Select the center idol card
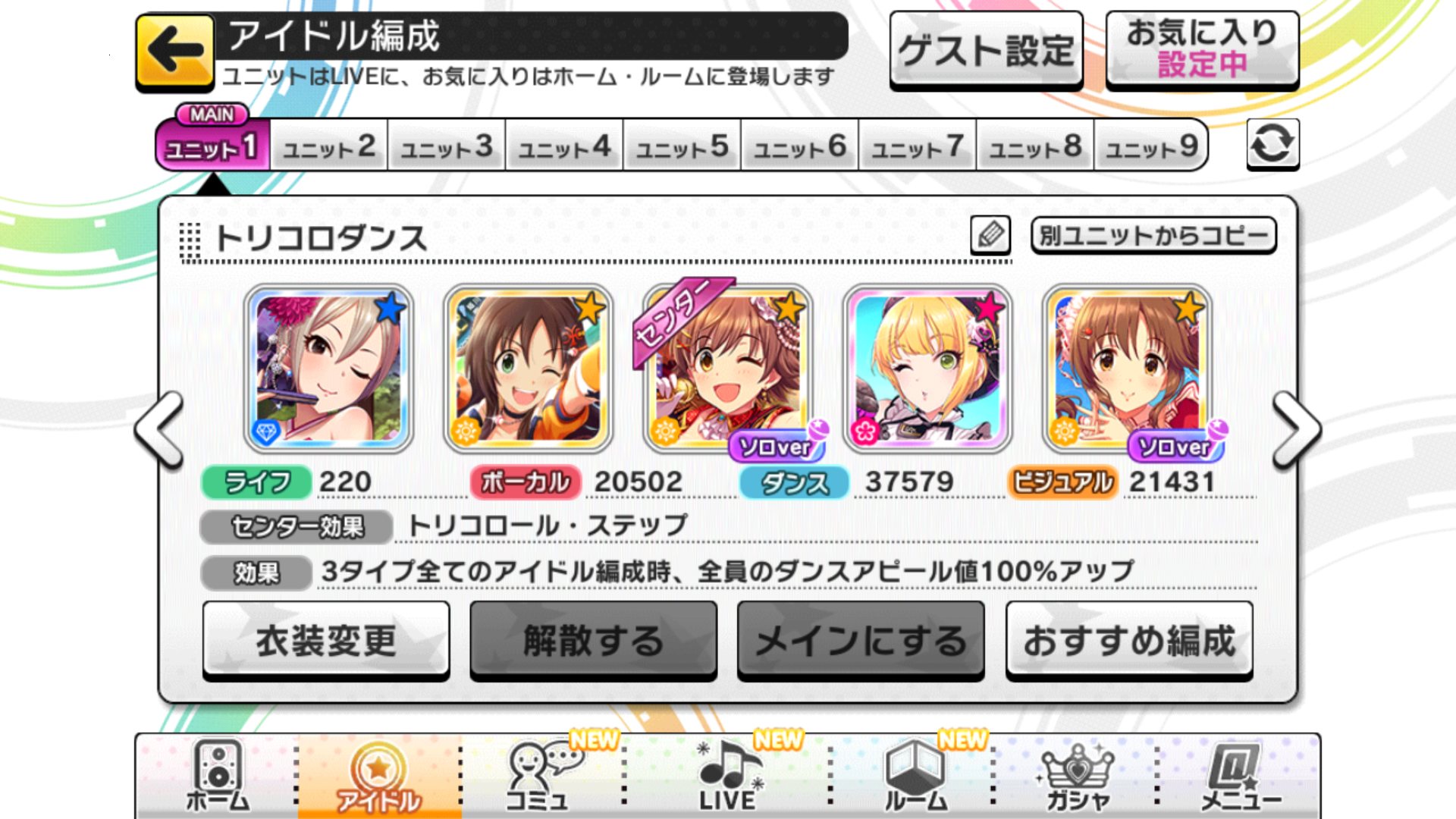The width and height of the screenshot is (1456, 819). [x=728, y=369]
